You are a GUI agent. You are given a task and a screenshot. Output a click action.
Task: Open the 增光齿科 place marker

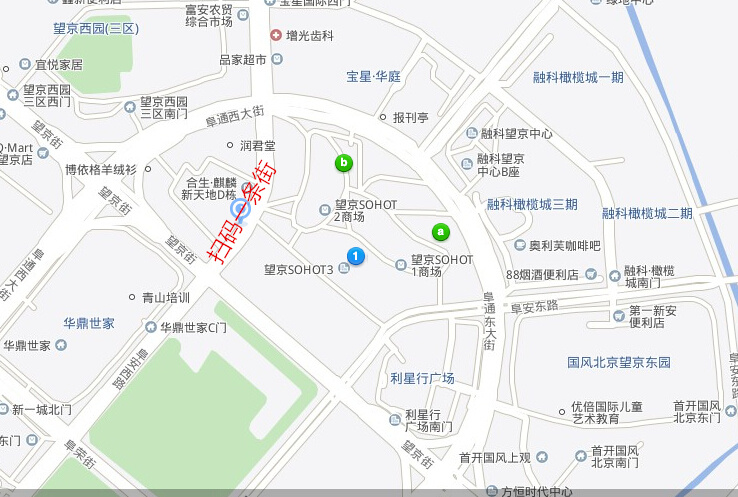277,35
